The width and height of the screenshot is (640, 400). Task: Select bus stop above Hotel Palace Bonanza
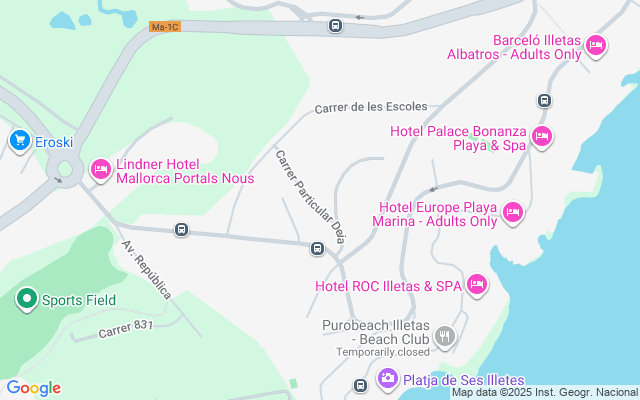tap(544, 100)
